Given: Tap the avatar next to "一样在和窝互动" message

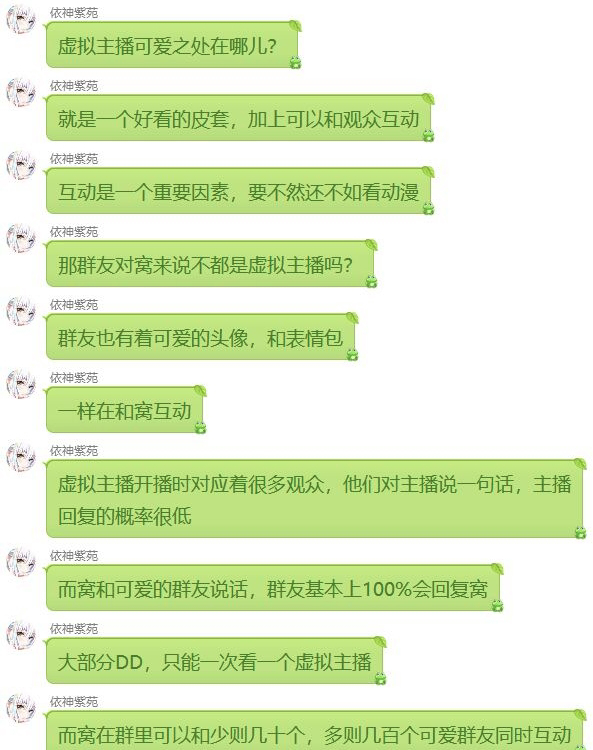Looking at the screenshot, I should click(21, 384).
